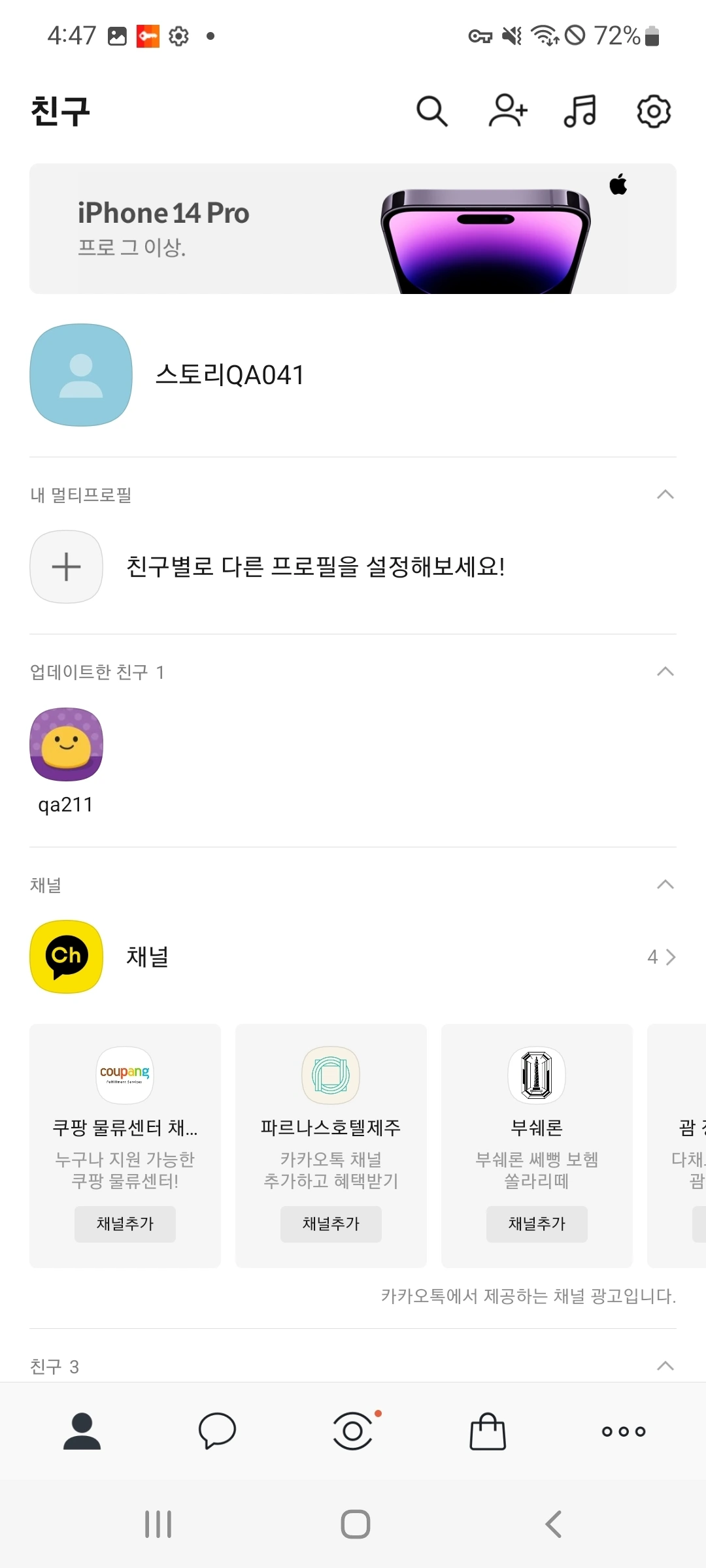Screen dimensions: 706x1568
Task: Open friend search
Action: click(x=431, y=111)
